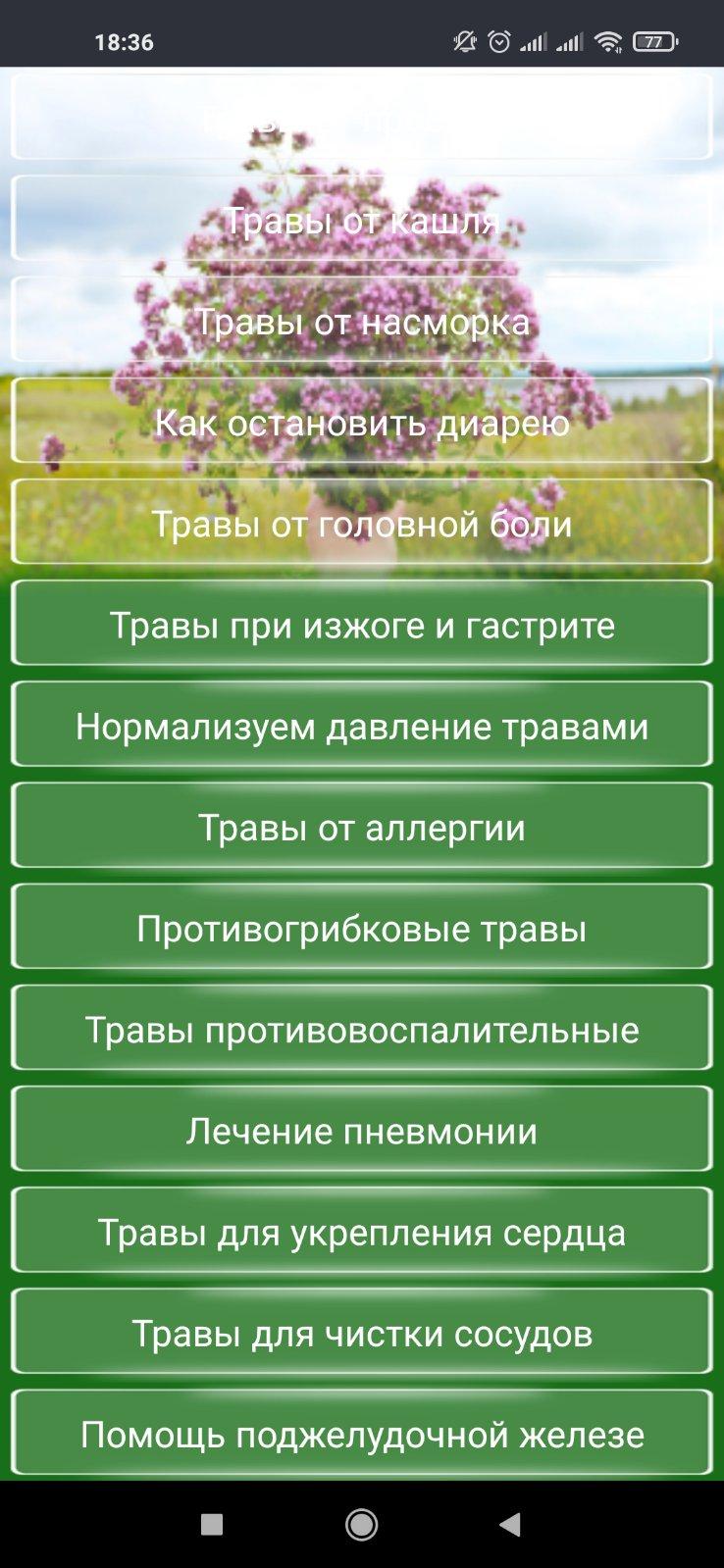Tap the topmost faded list entry
Image resolution: width=724 pixels, height=1568 pixels.
click(x=362, y=117)
